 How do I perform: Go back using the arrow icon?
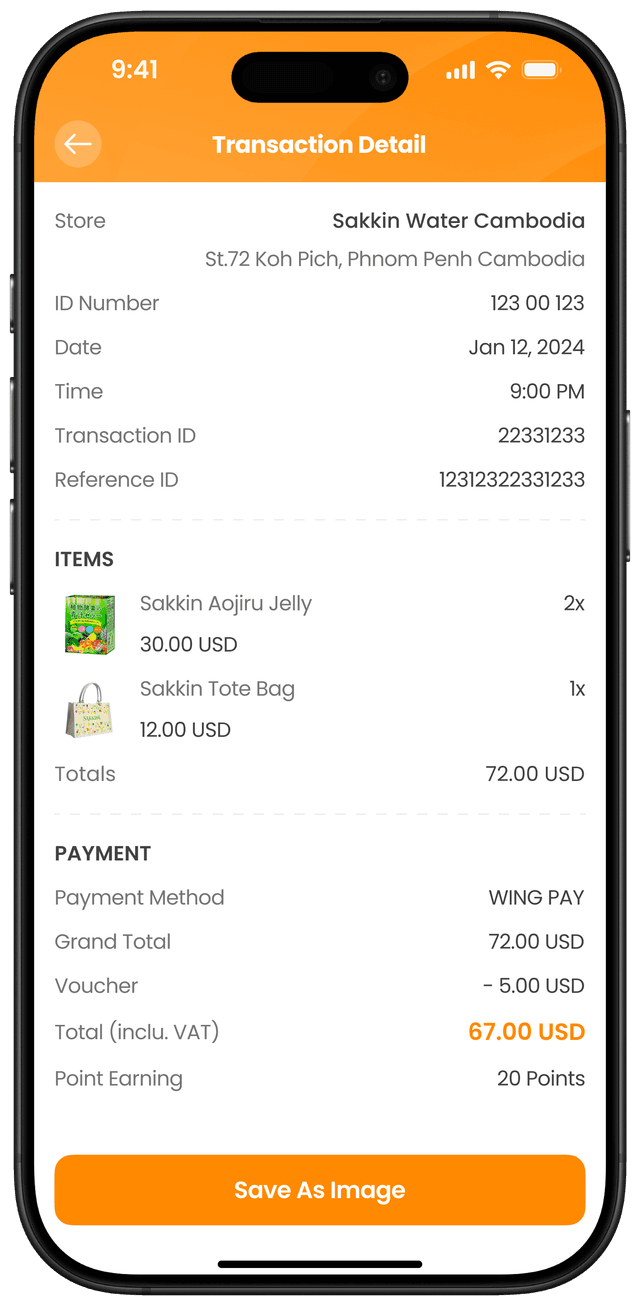tap(78, 145)
